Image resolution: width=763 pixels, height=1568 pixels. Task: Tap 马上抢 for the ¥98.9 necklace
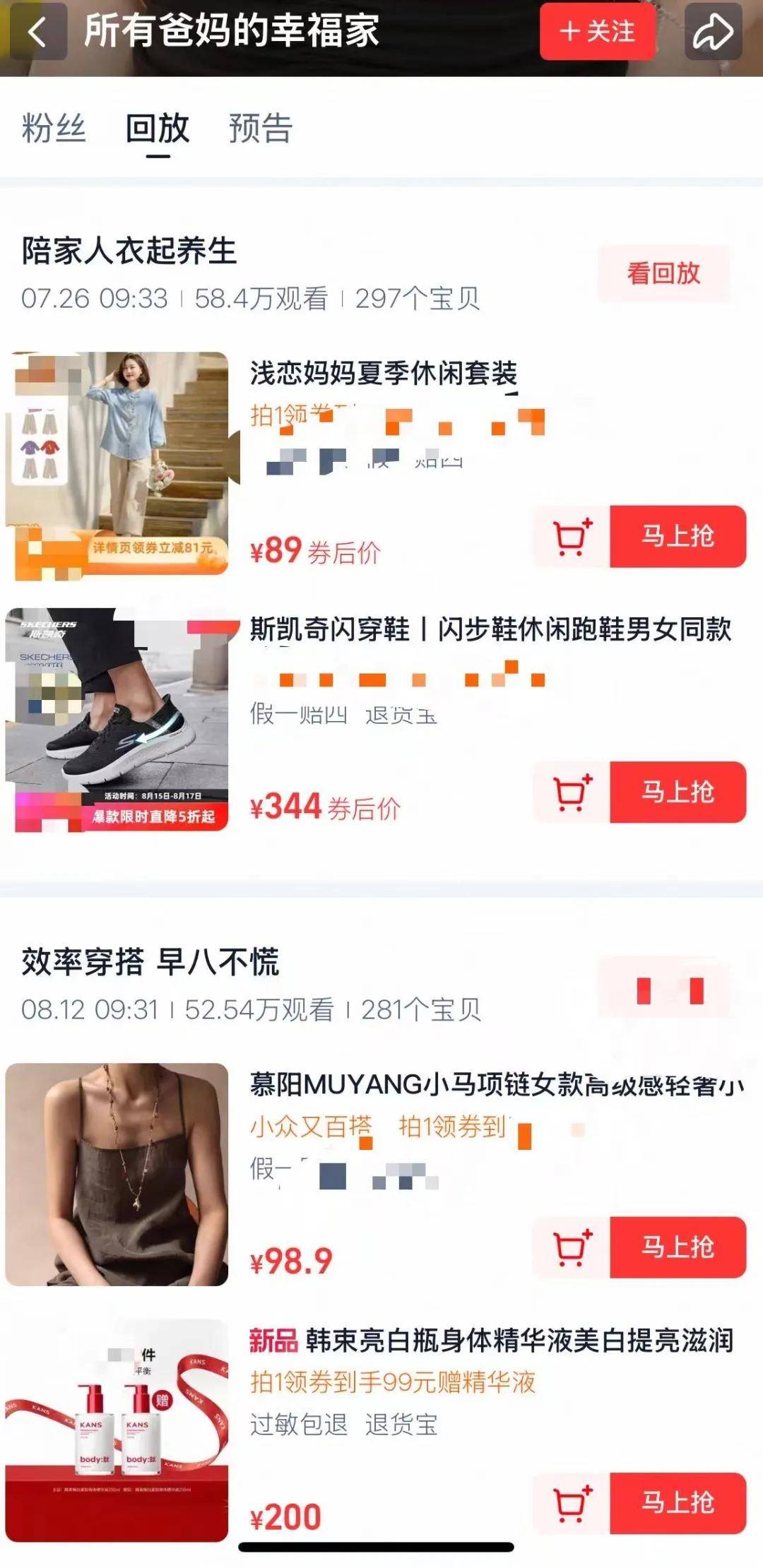(678, 1247)
